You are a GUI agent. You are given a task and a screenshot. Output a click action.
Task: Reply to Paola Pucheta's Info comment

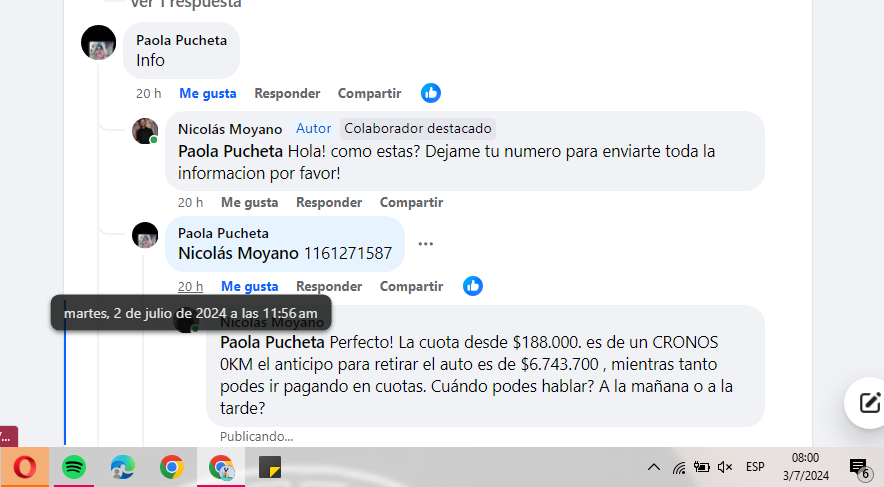[287, 93]
